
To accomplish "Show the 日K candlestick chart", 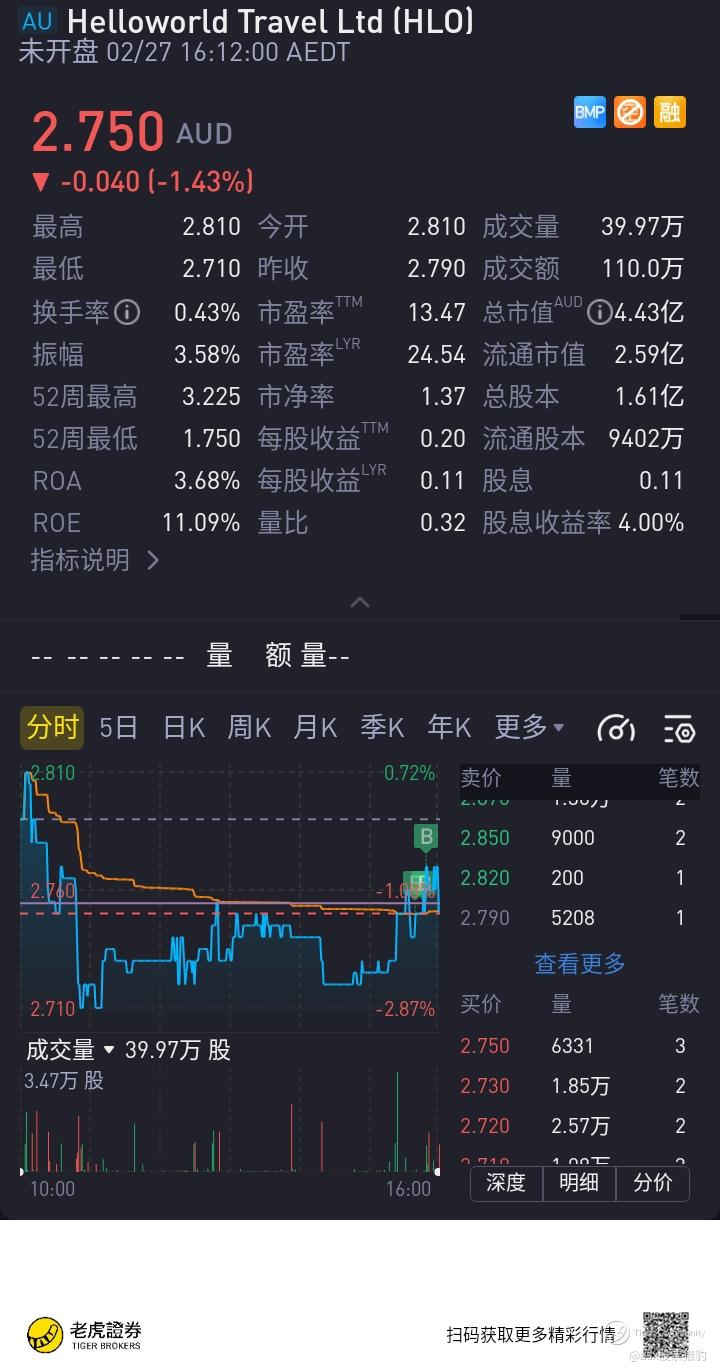I will pyautogui.click(x=184, y=727).
